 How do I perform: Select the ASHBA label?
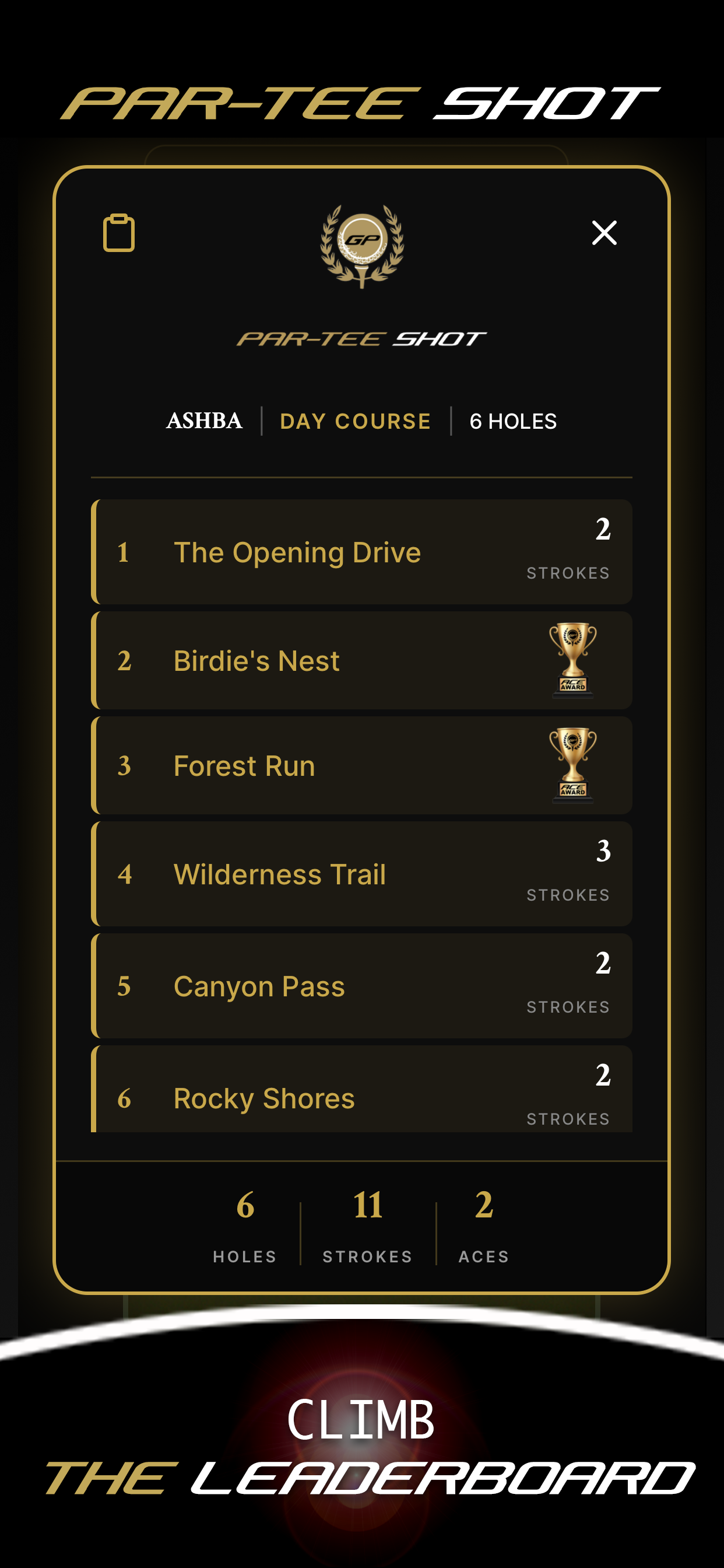click(204, 421)
